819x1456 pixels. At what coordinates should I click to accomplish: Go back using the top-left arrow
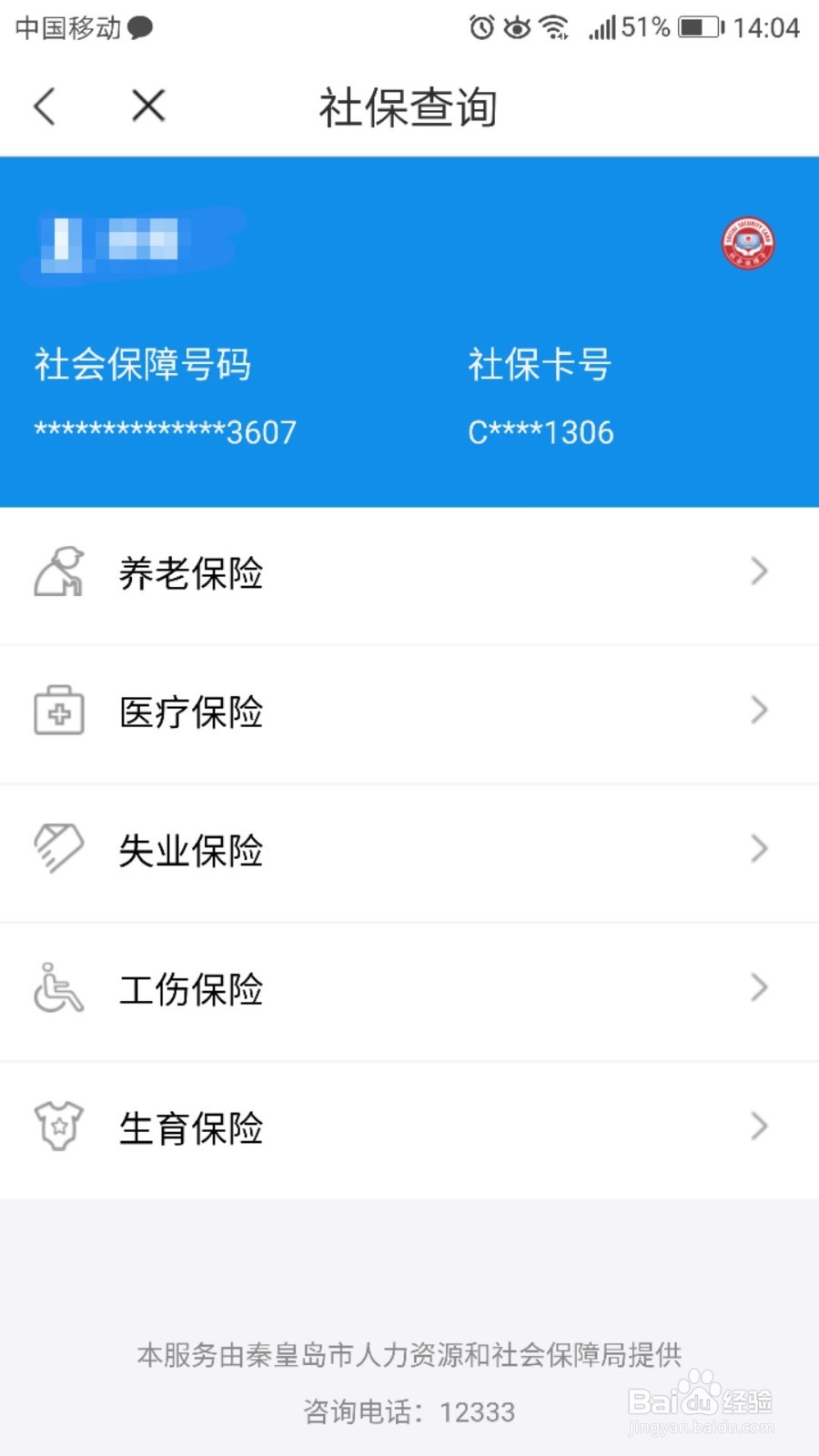coord(45,106)
